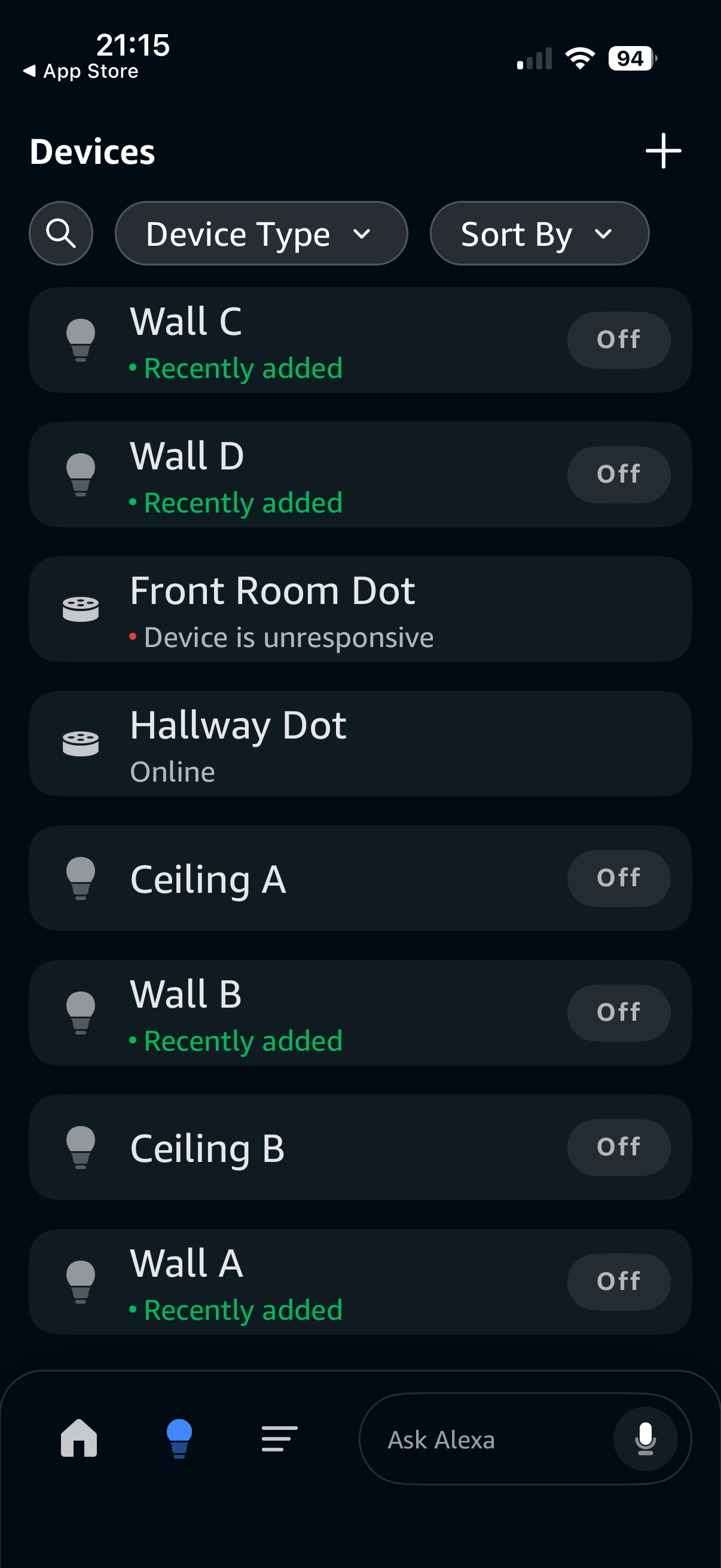Toggle the Wall C light on
The width and height of the screenshot is (721, 1568).
pos(618,340)
